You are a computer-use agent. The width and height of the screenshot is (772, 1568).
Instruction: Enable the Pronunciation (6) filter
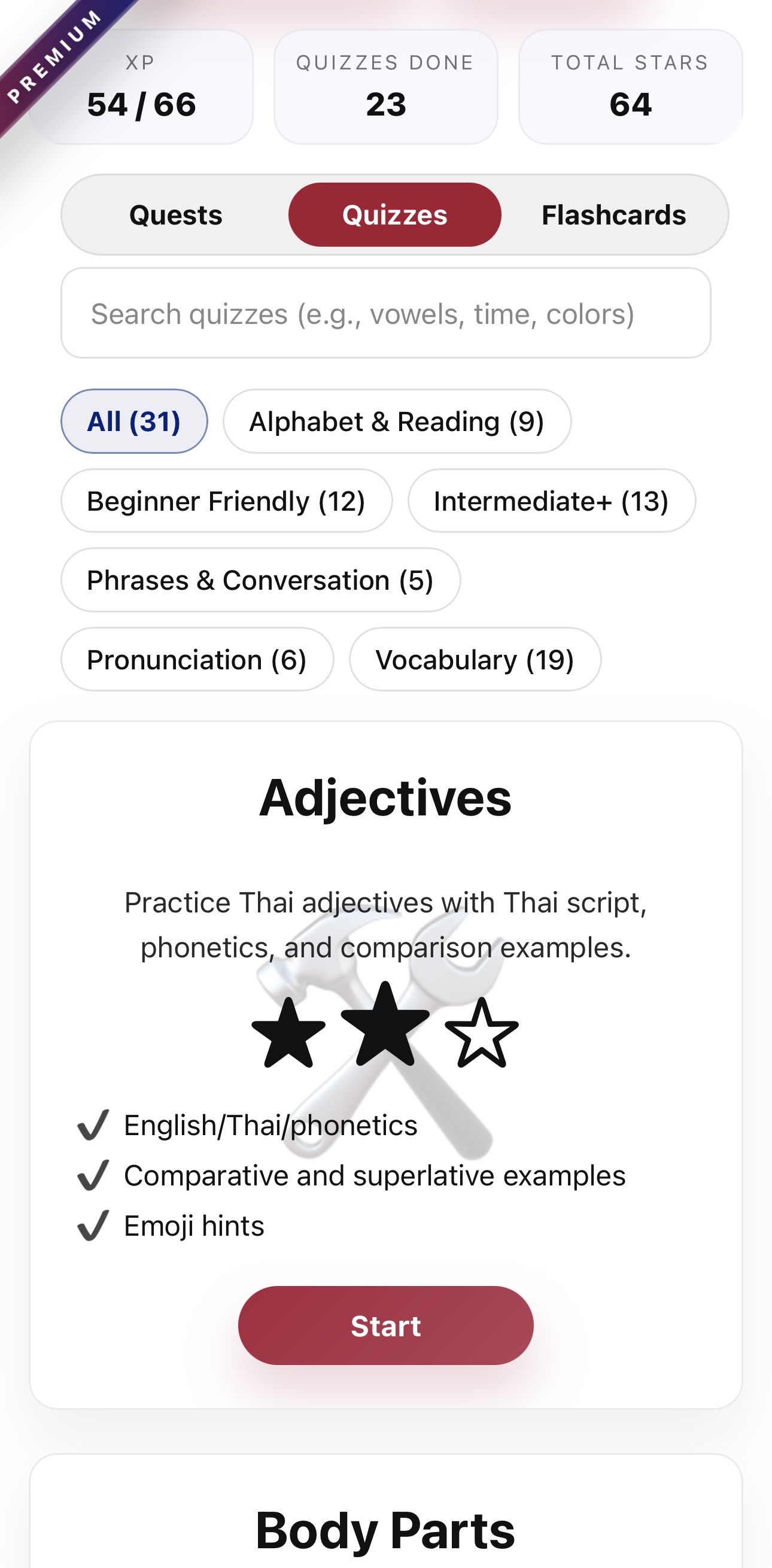pos(196,660)
